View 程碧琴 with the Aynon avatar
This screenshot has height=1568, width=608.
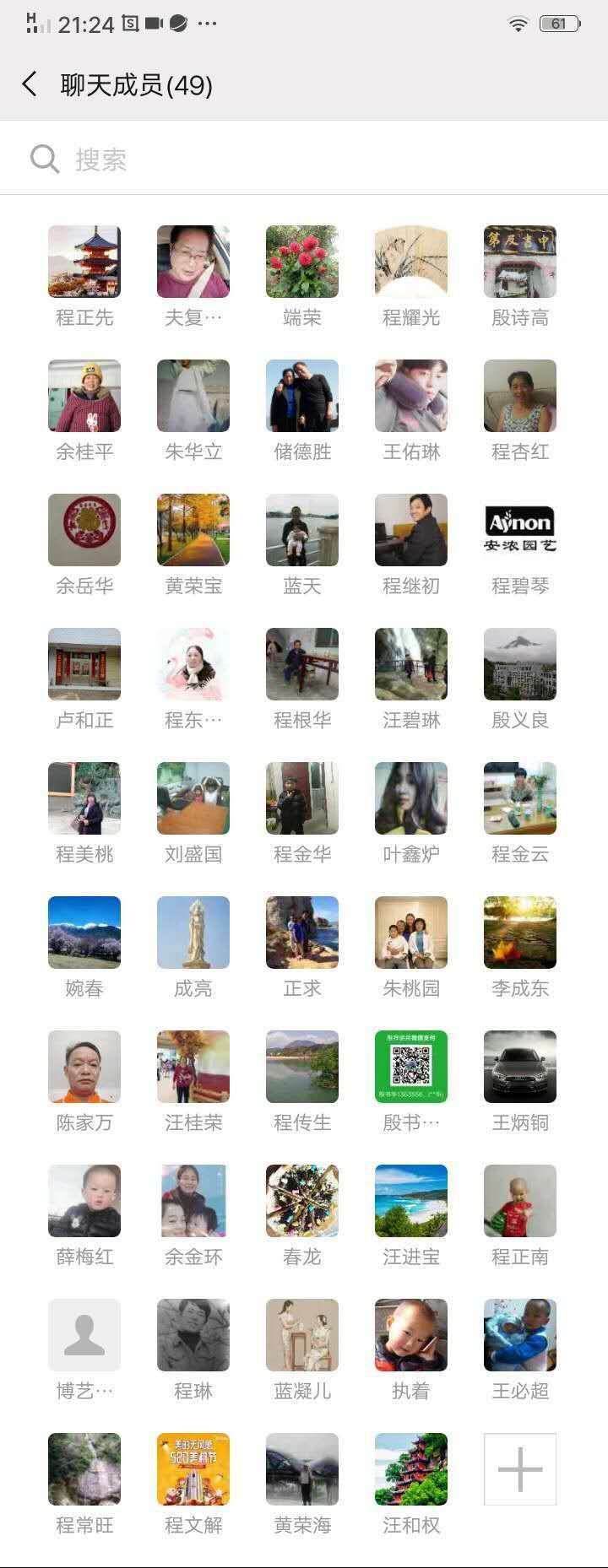pyautogui.click(x=519, y=530)
